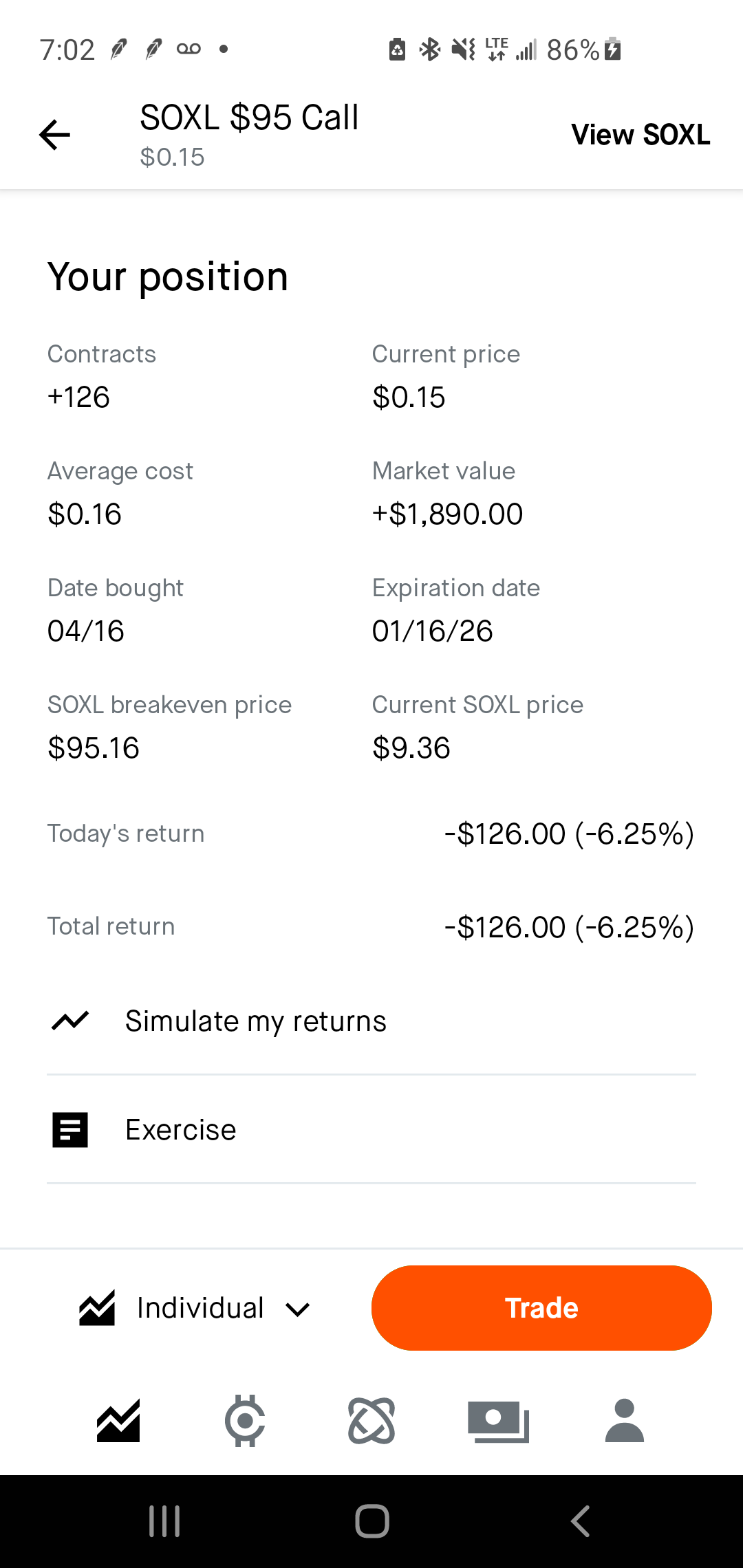This screenshot has height=1568, width=743.
Task: Tap the system home button
Action: coord(371,1521)
